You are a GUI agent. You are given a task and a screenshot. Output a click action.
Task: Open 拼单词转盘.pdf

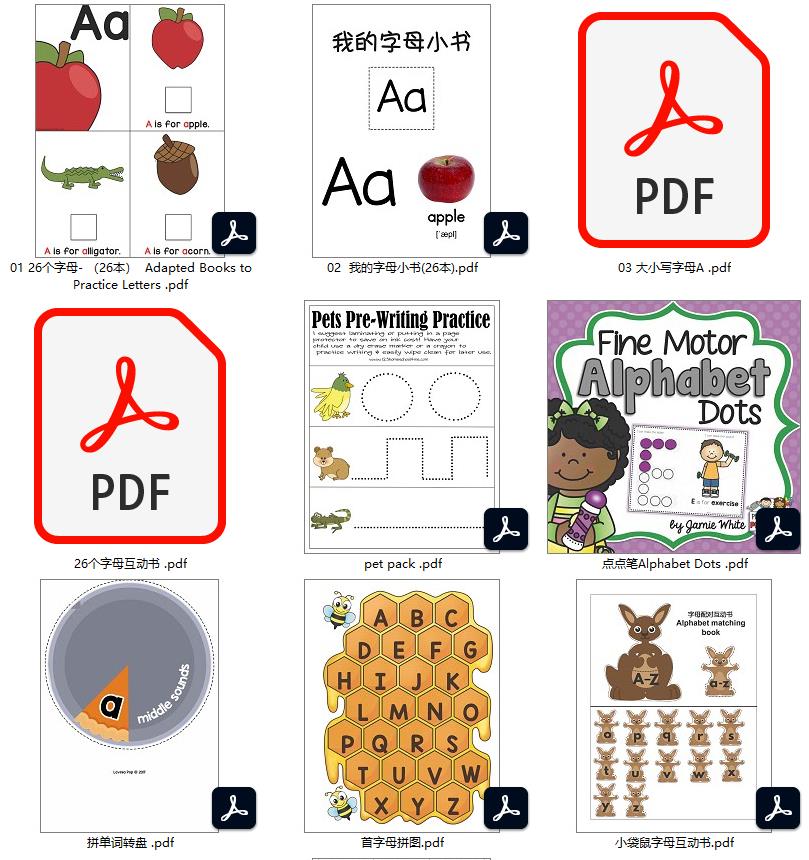[130, 705]
